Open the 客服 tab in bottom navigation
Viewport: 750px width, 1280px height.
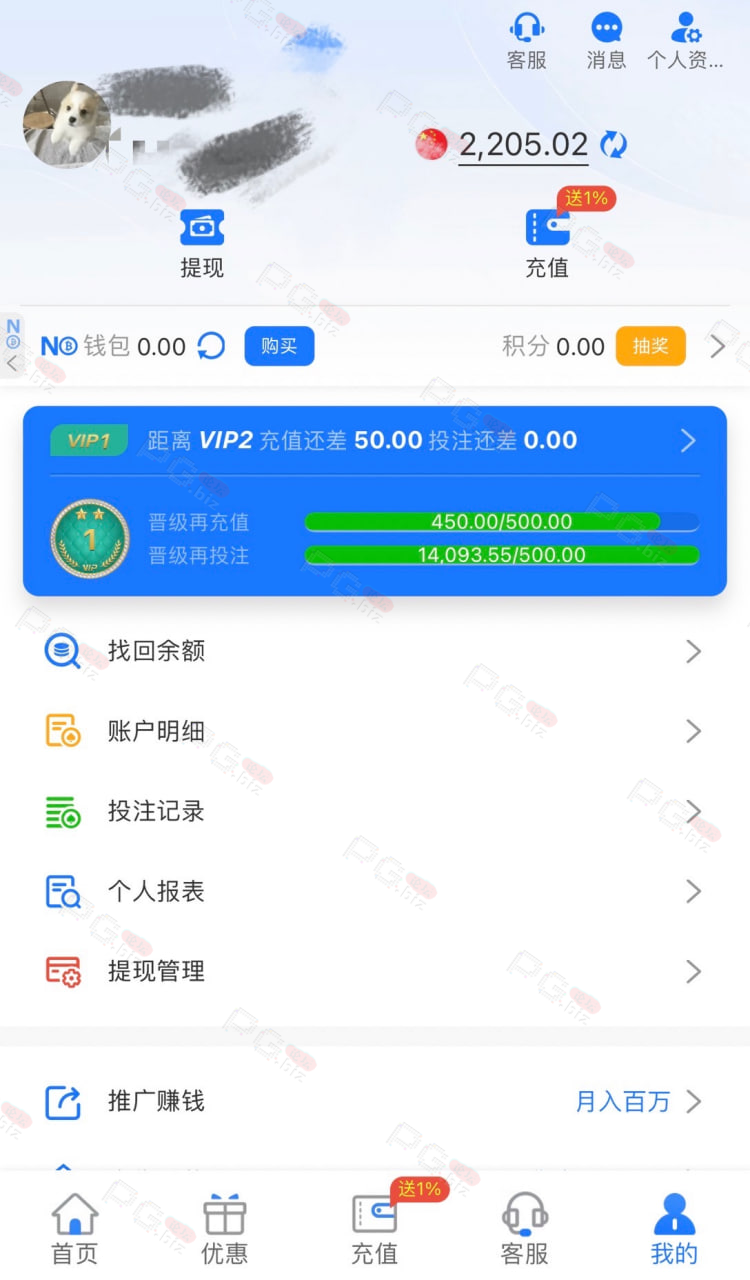click(x=525, y=1229)
